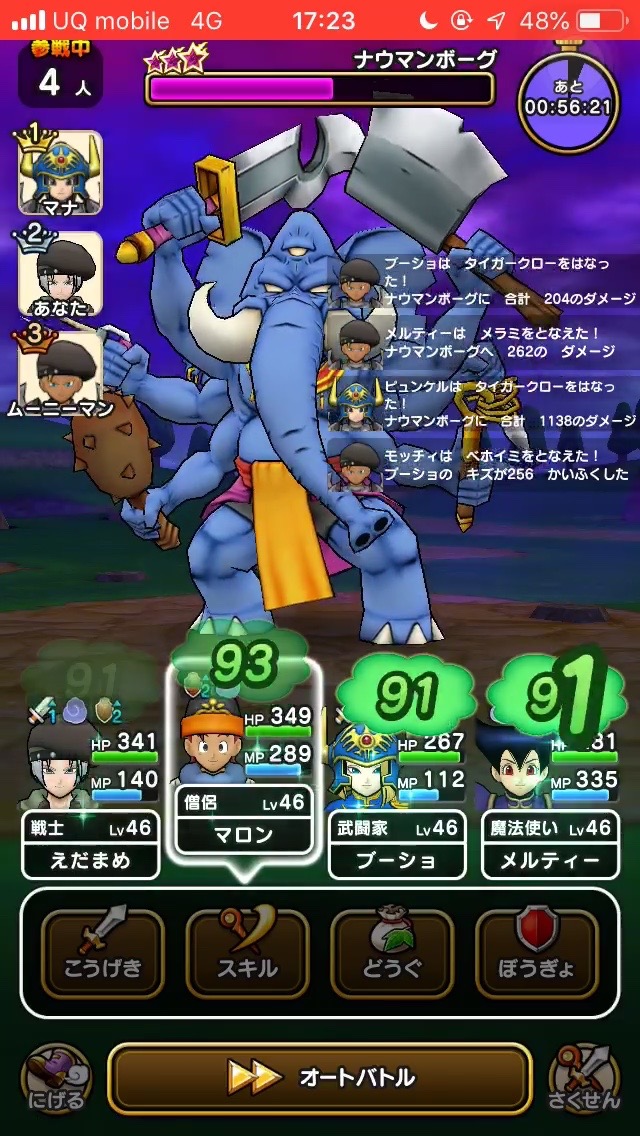View second-ranked player あなた

pyautogui.click(x=60, y=272)
